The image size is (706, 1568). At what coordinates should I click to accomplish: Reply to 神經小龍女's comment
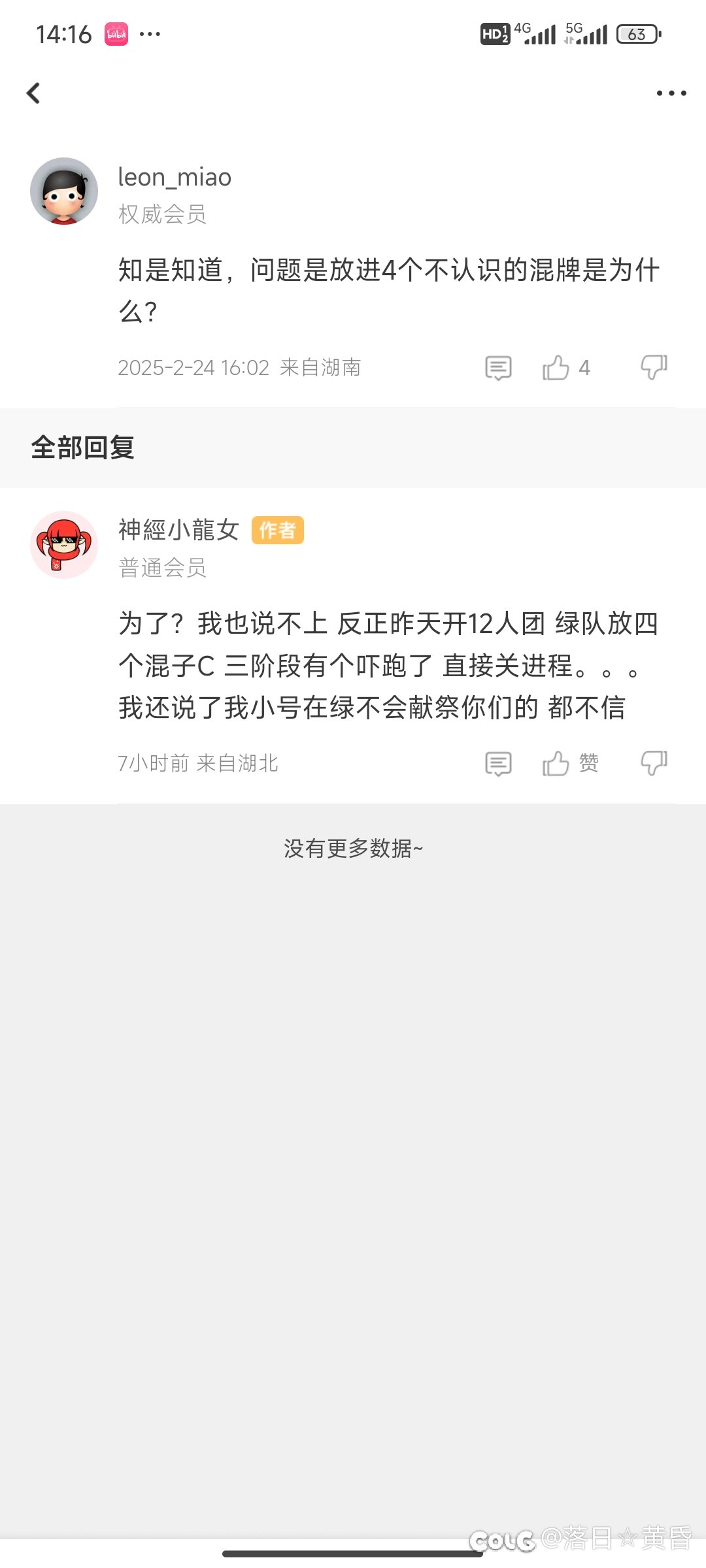(x=498, y=764)
